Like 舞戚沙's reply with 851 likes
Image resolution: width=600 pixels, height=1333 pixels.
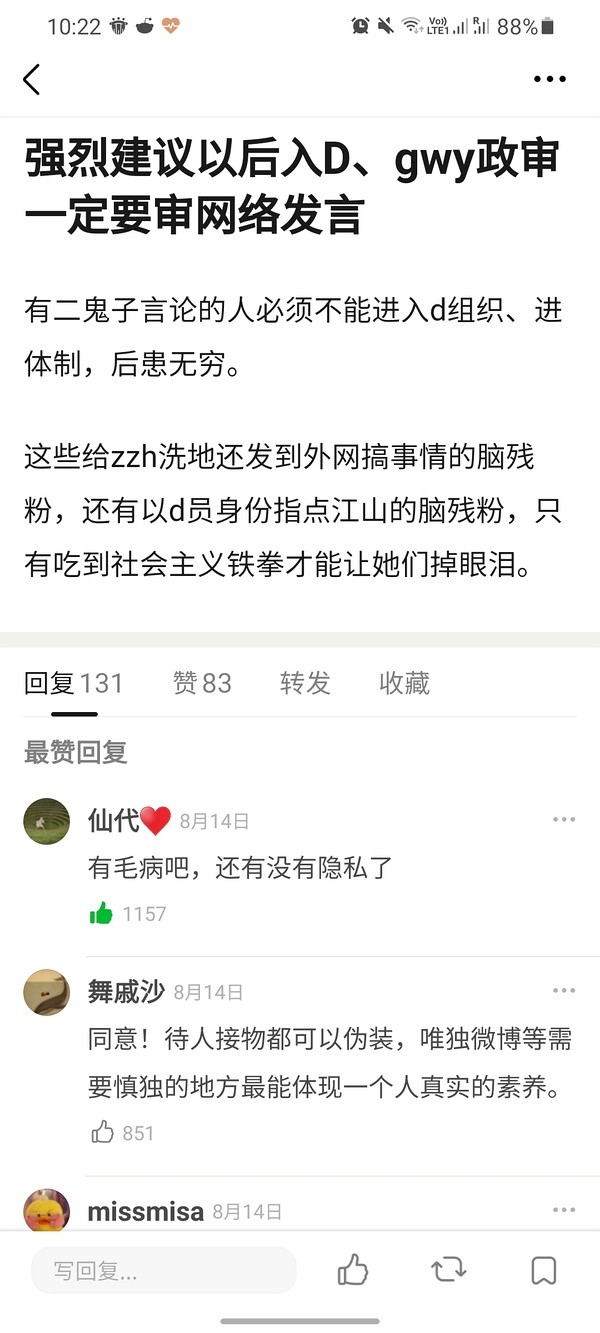coord(103,1132)
